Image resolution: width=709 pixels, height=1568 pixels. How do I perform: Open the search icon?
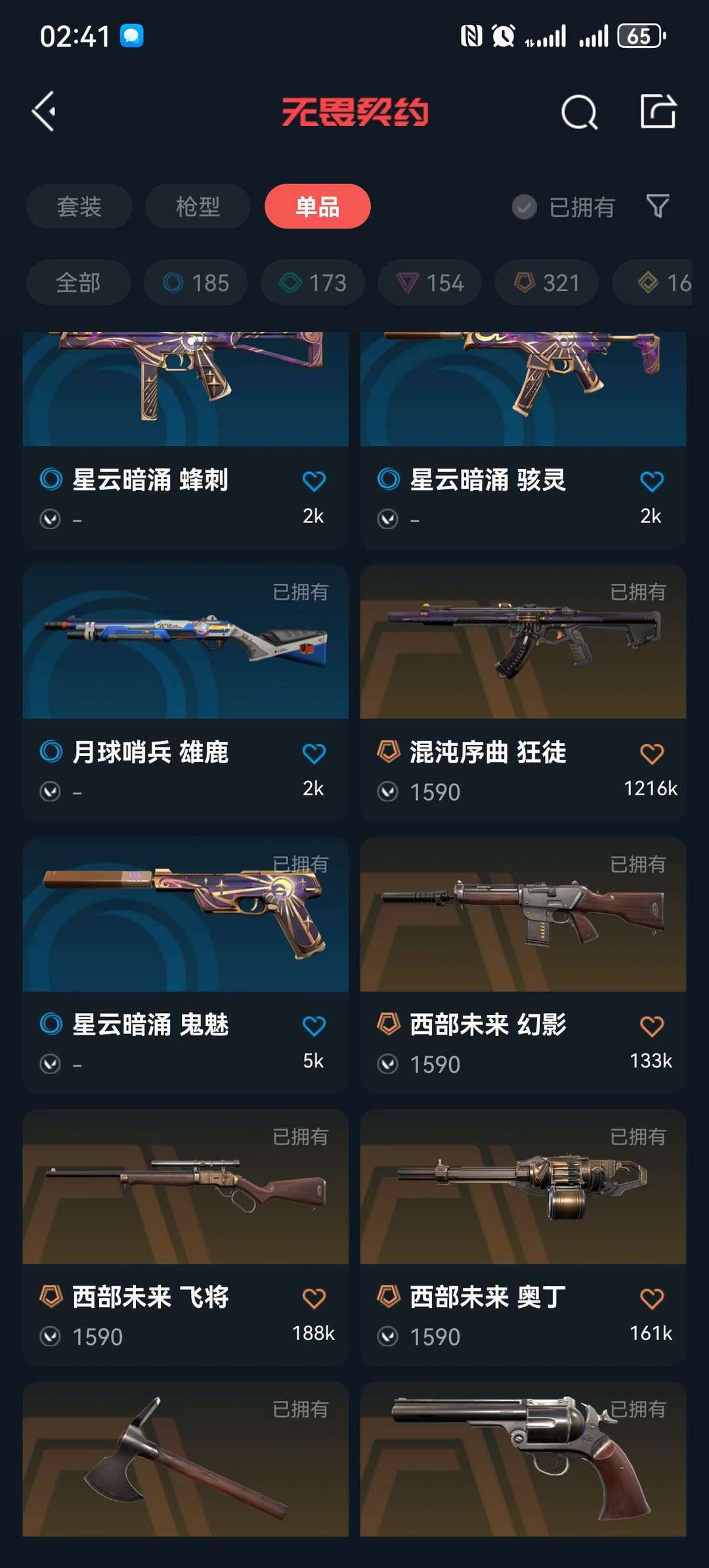(x=579, y=112)
